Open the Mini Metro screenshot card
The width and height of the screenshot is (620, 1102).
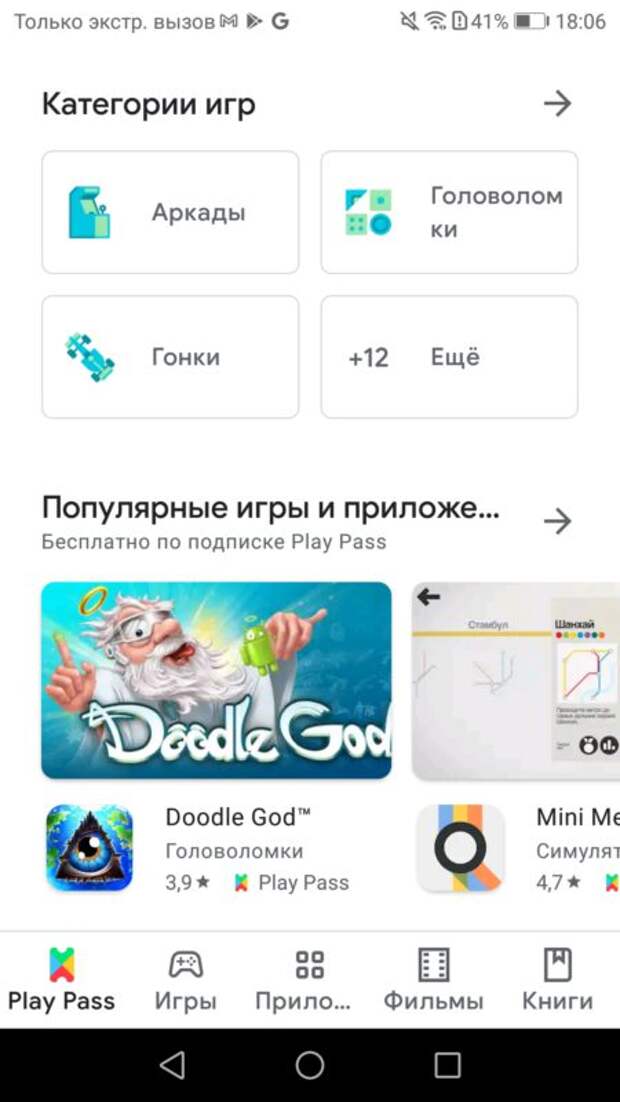516,680
